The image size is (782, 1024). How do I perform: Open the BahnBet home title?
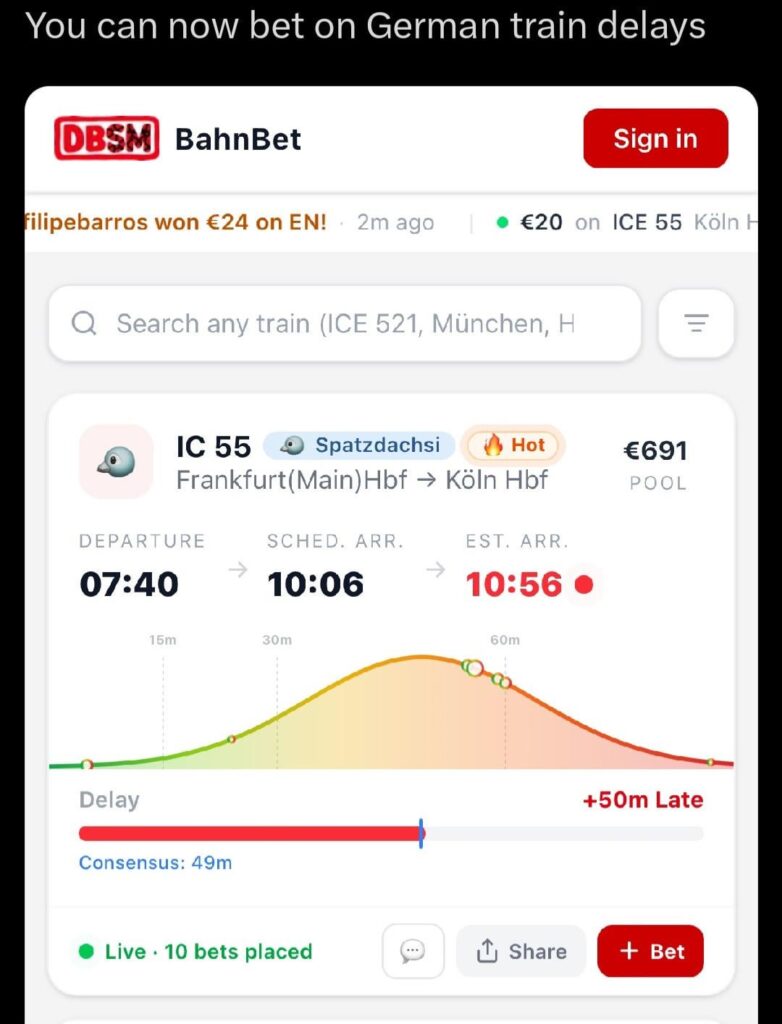pyautogui.click(x=237, y=139)
